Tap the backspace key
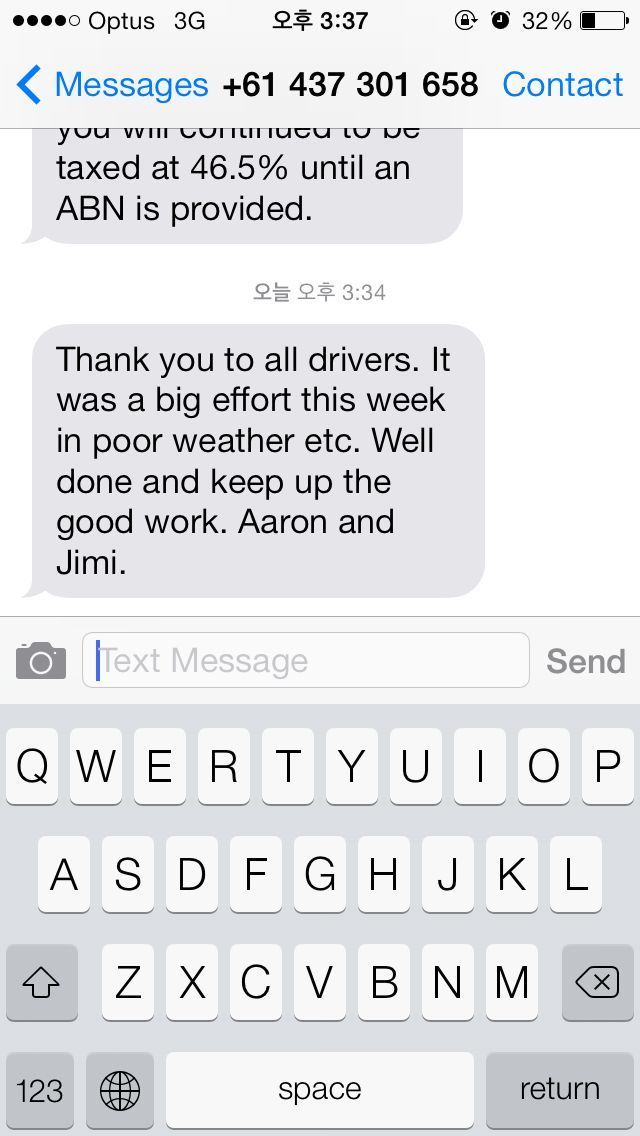Screen dimensions: 640x1136 [598, 982]
